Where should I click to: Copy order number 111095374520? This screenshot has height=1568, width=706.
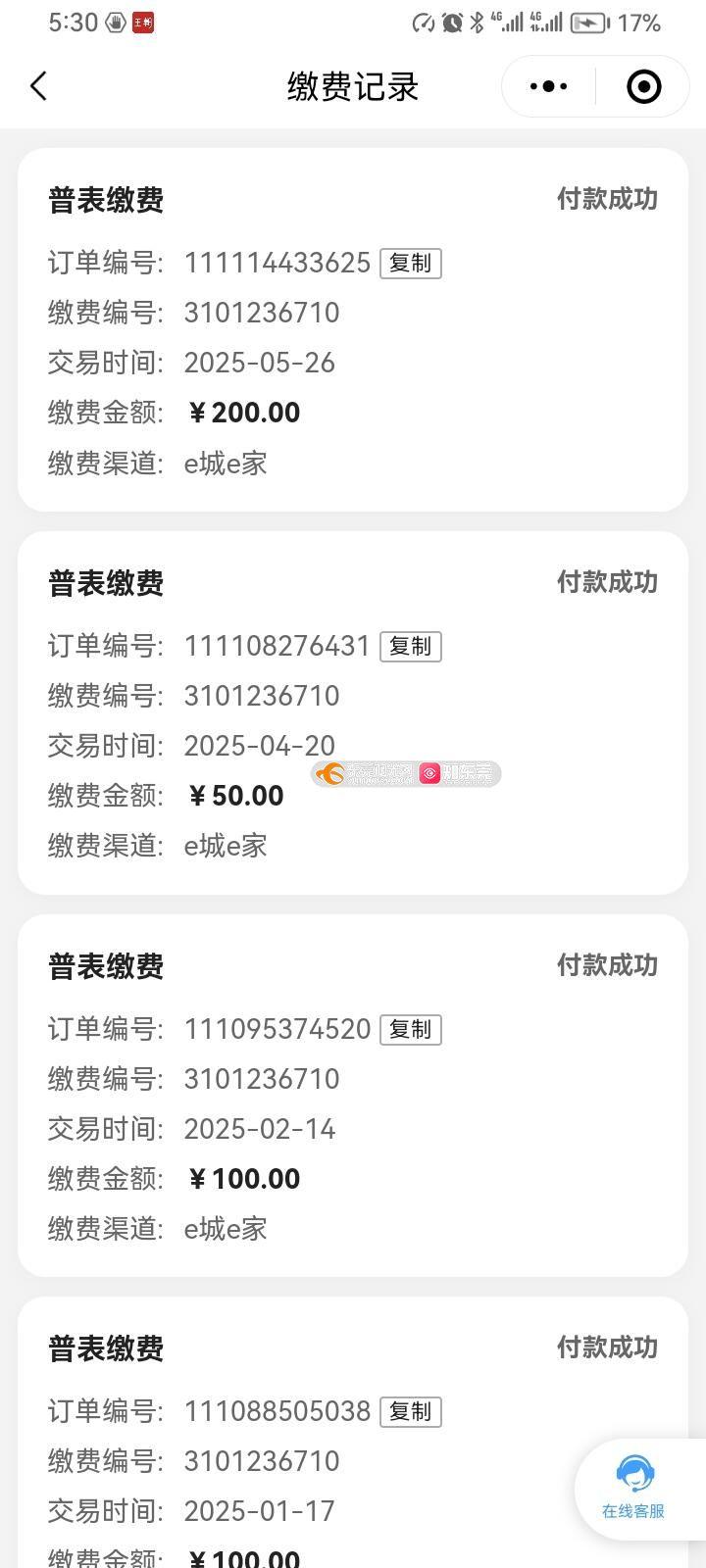[x=411, y=1029]
